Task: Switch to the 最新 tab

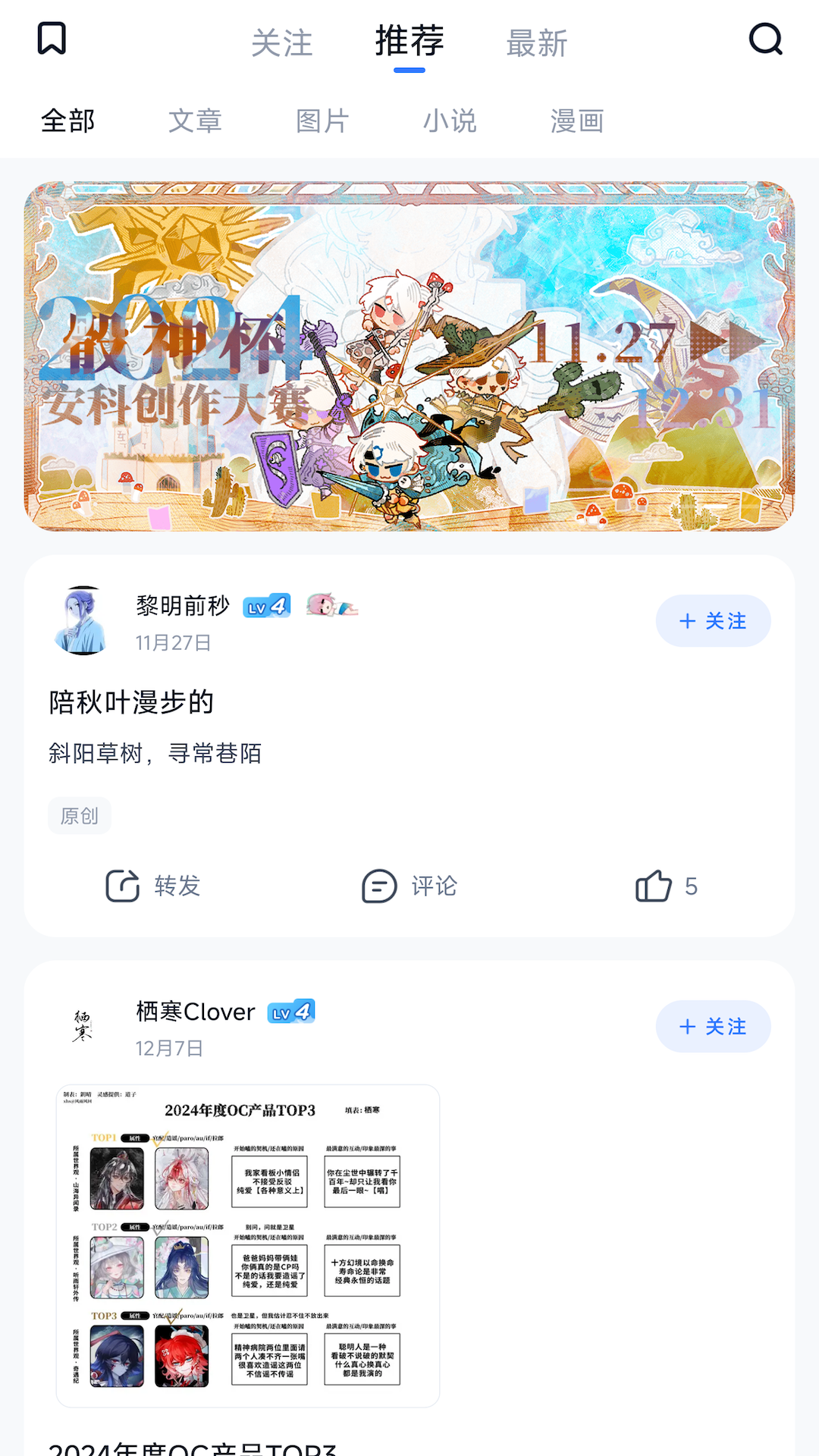Action: 537,43
